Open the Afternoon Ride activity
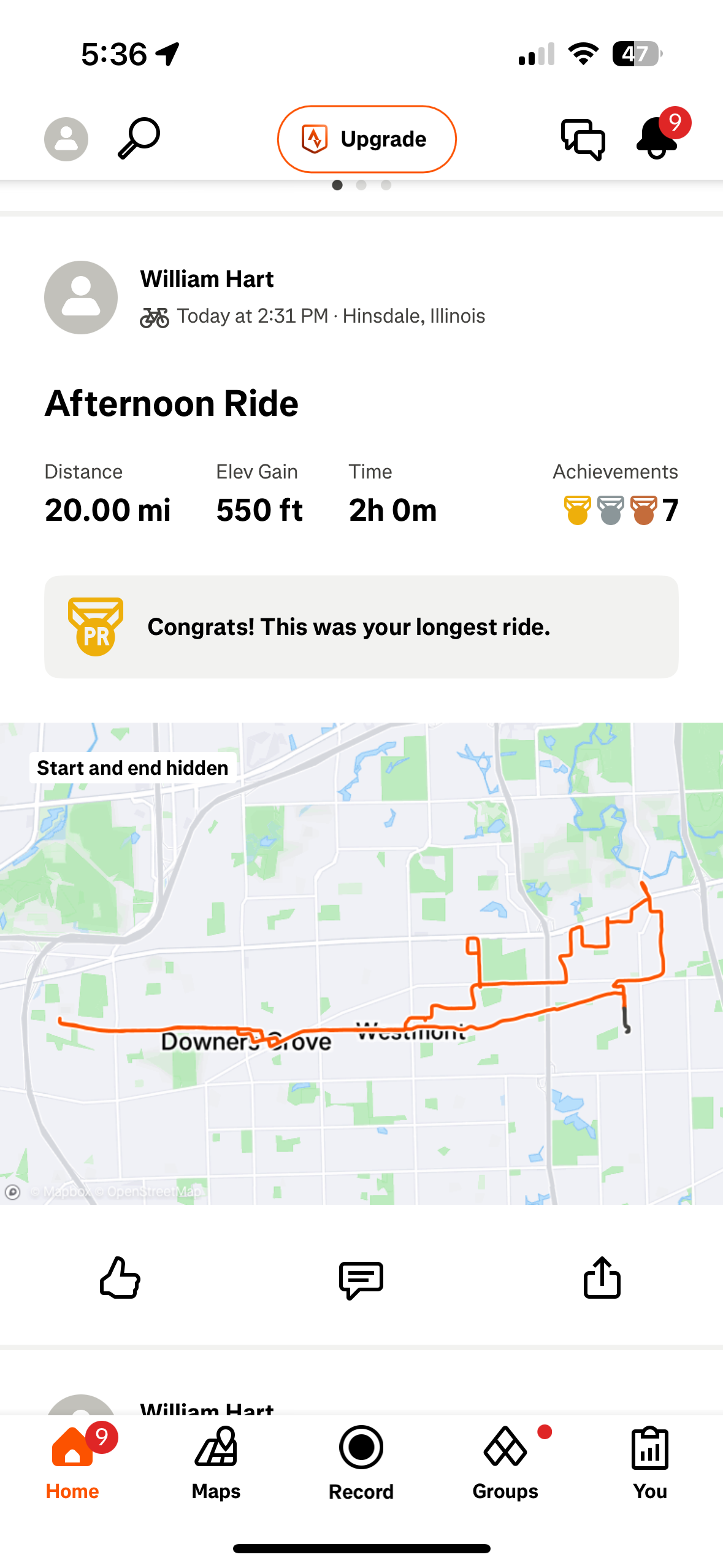 pyautogui.click(x=172, y=404)
